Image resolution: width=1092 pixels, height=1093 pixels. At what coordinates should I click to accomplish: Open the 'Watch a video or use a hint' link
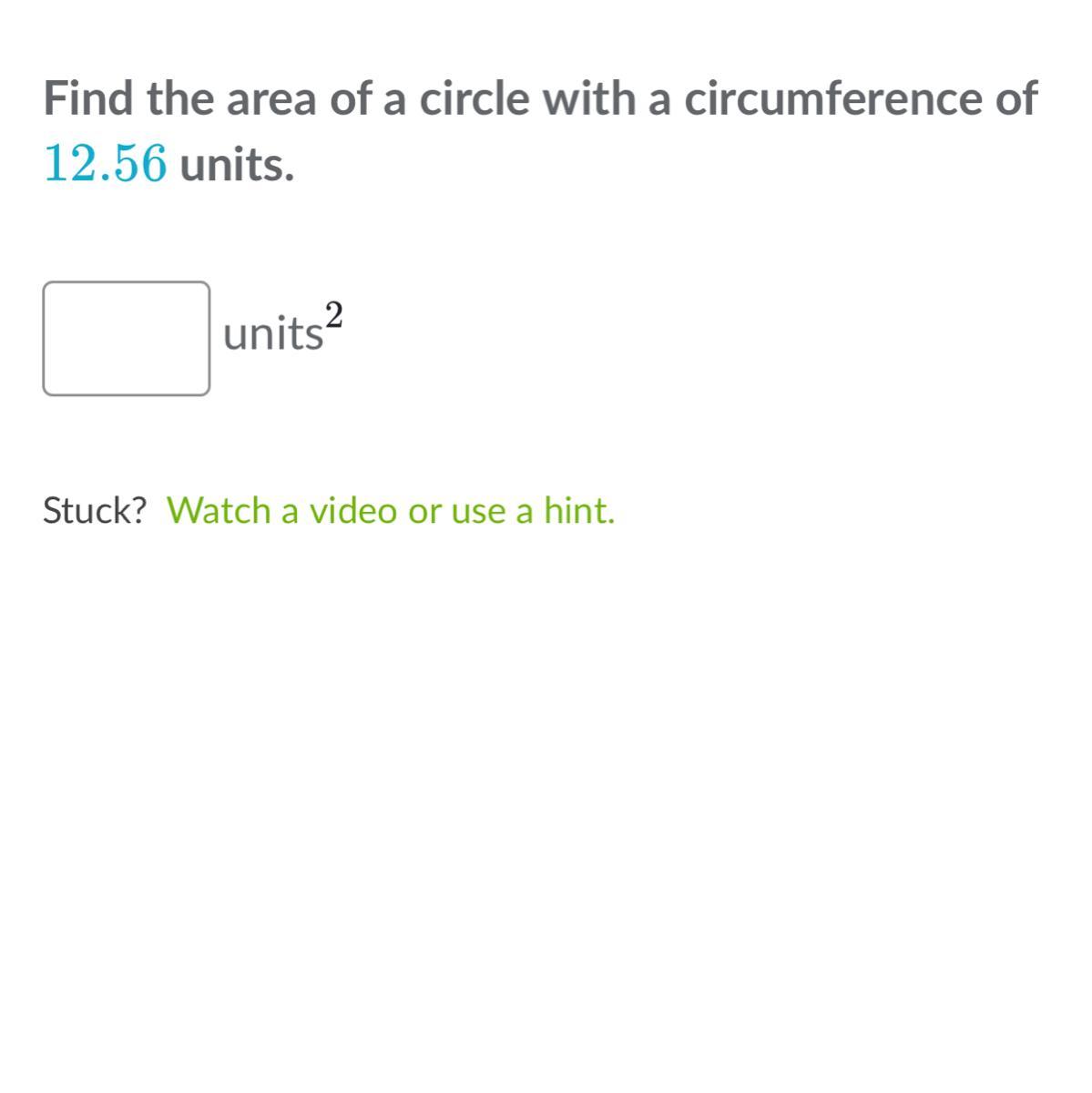391,510
